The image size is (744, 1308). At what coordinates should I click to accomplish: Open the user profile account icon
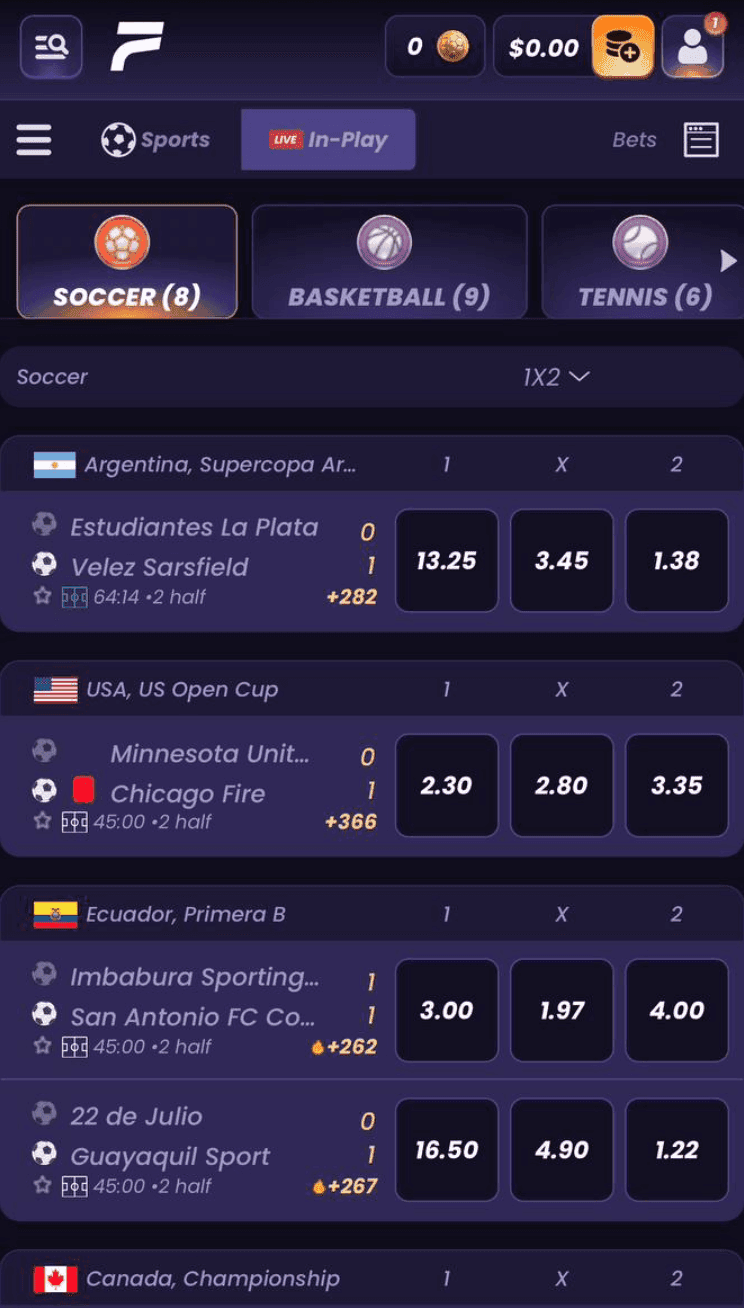pyautogui.click(x=693, y=46)
